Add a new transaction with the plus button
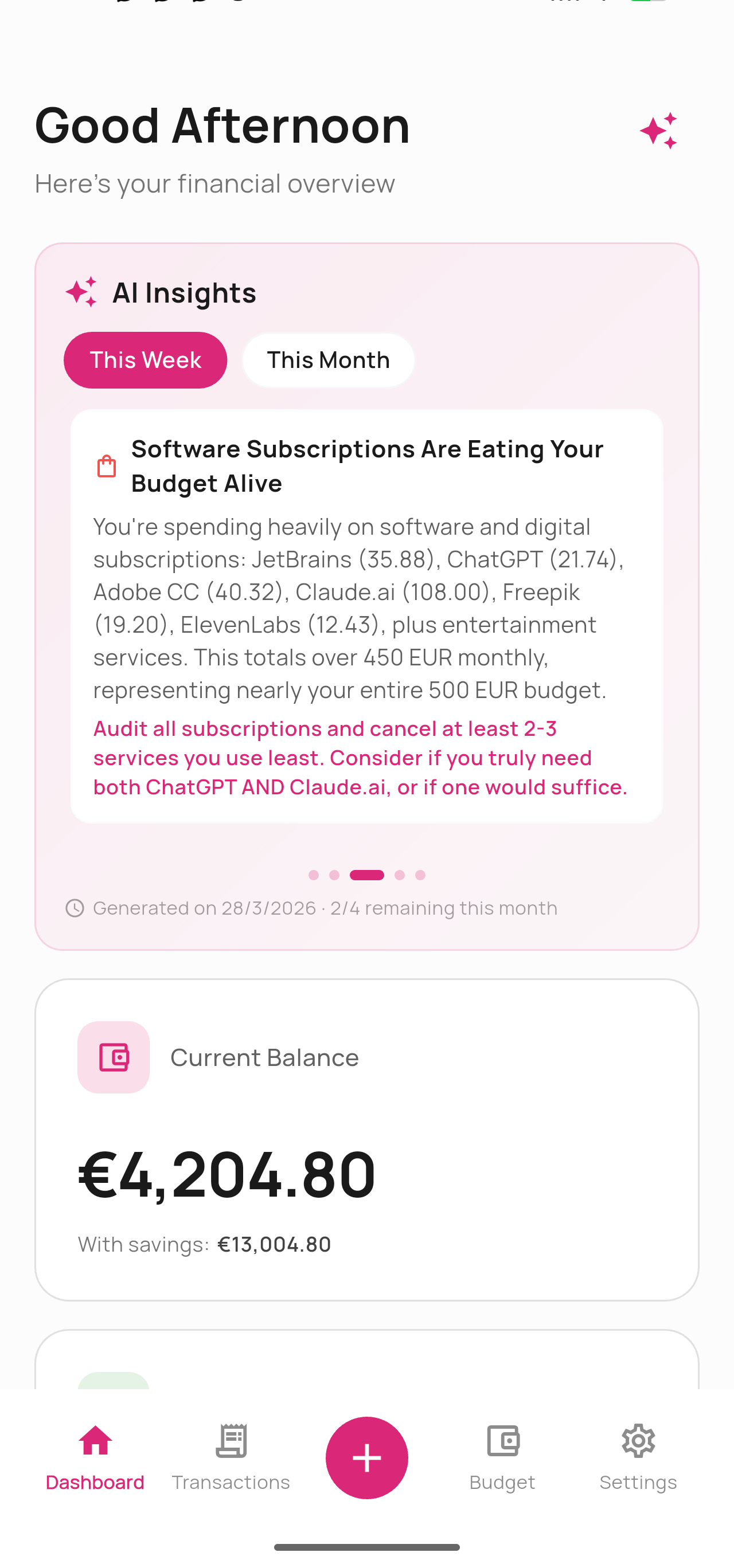The height and width of the screenshot is (1568, 734). pyautogui.click(x=366, y=1457)
